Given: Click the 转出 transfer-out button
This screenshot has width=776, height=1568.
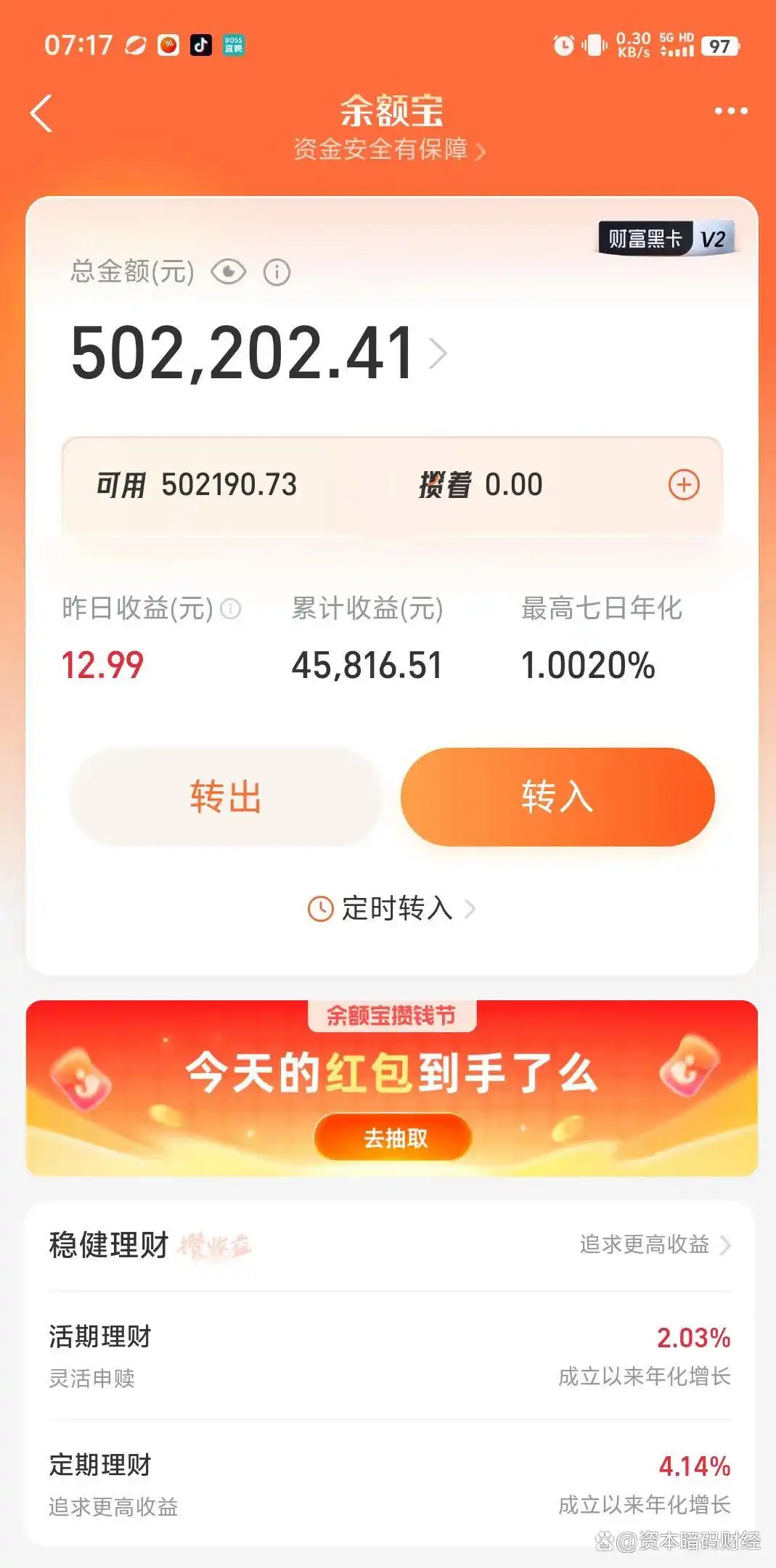Looking at the screenshot, I should (225, 797).
